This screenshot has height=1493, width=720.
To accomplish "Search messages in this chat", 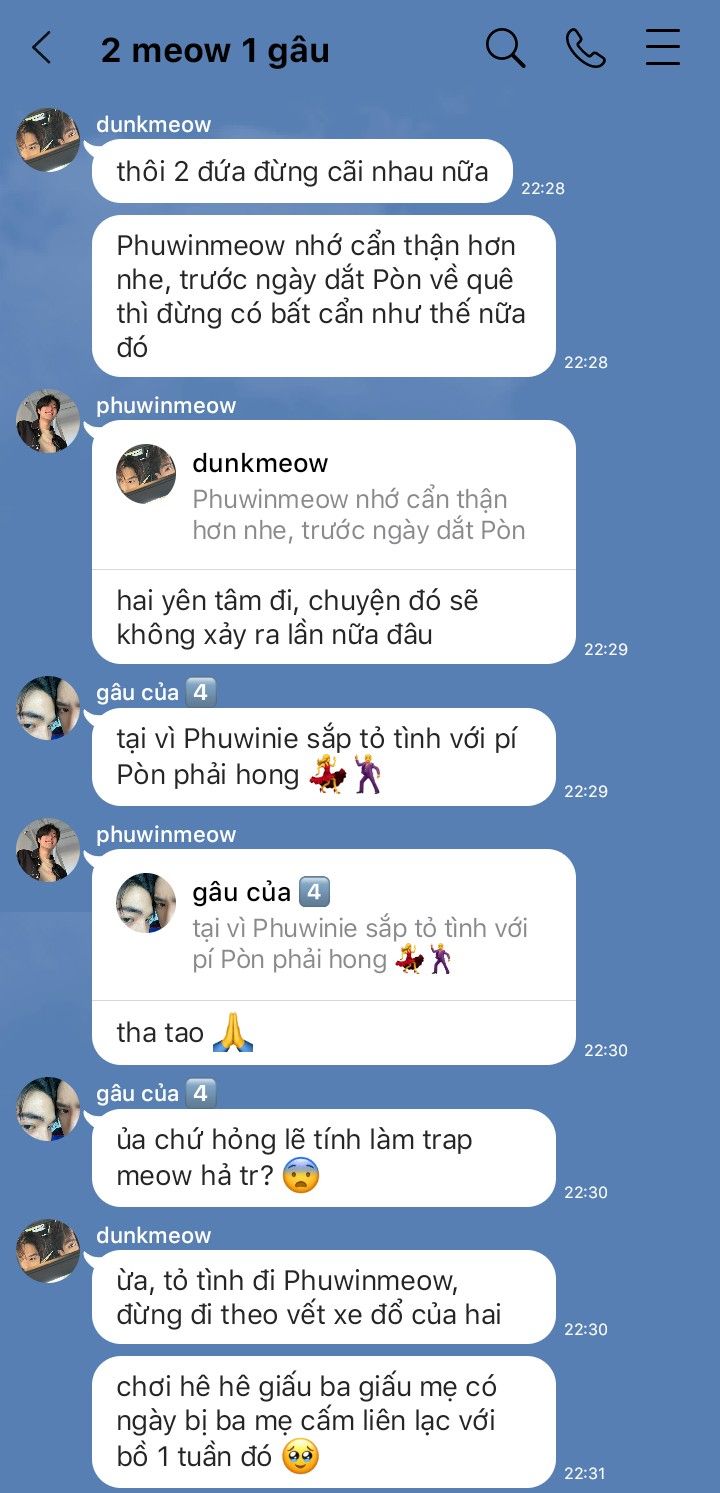I will [x=505, y=48].
